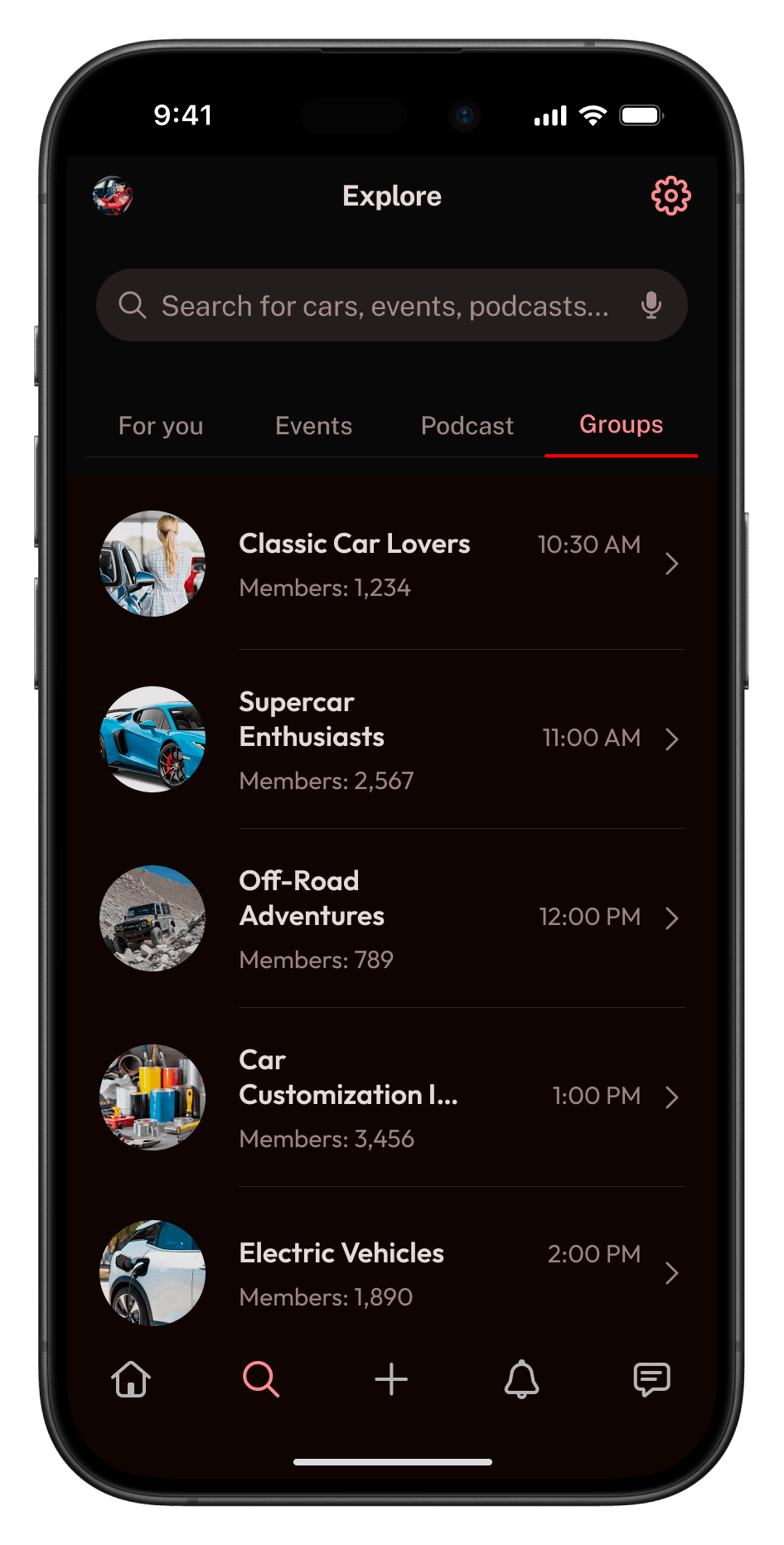Open messages with the chat bubble icon
Viewport: 784px width, 1545px height.
click(652, 1378)
